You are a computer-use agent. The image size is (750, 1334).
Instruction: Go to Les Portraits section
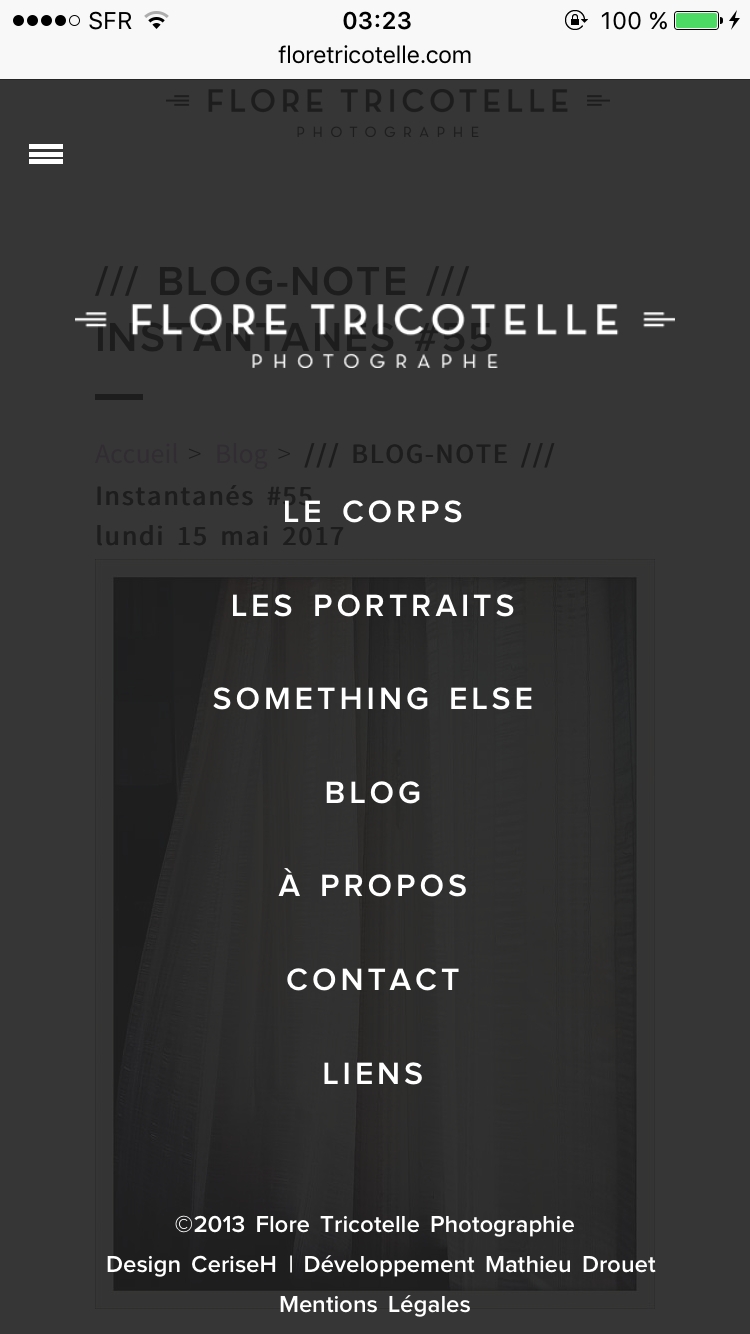point(374,606)
